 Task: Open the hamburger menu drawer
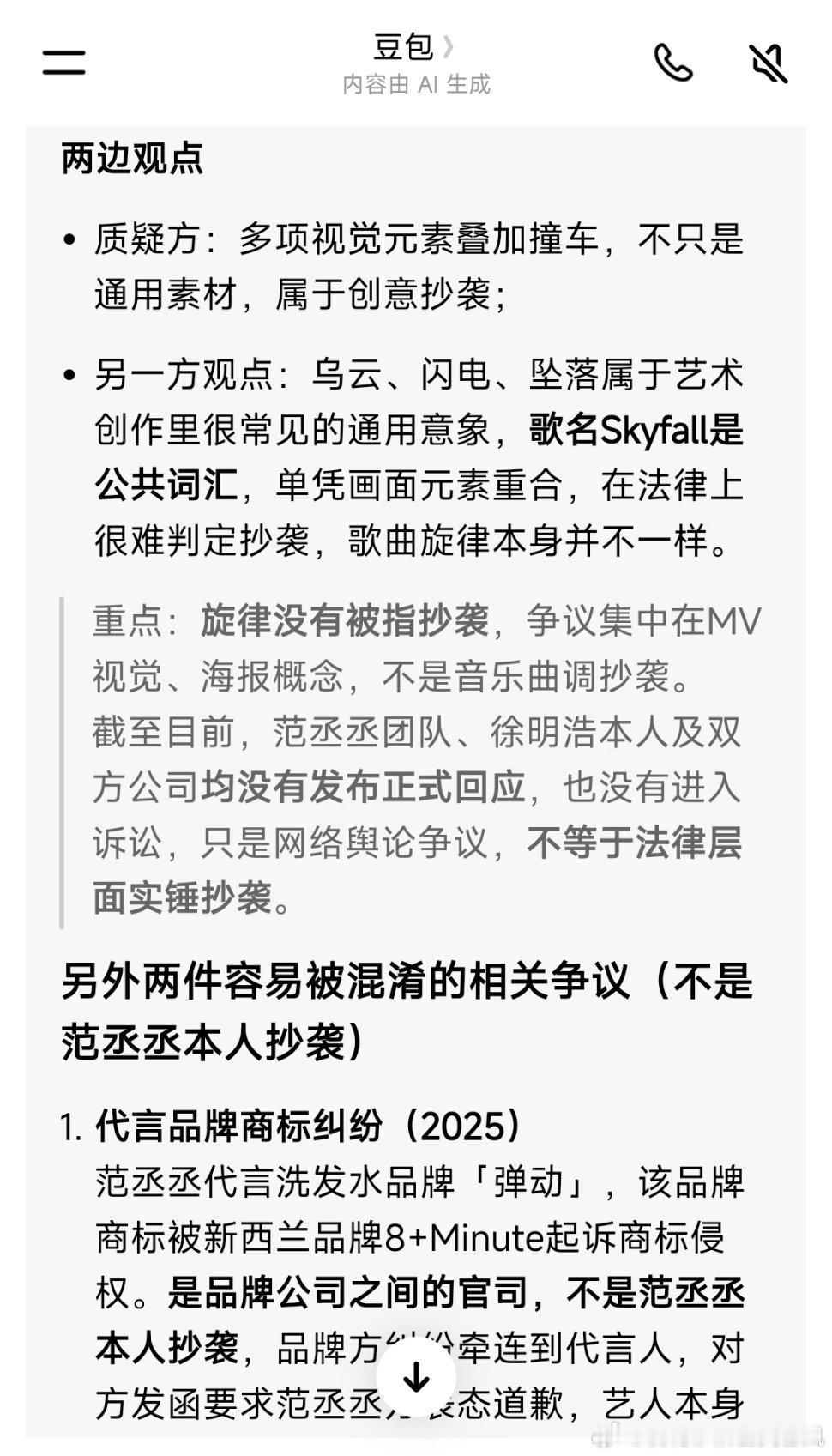(63, 62)
